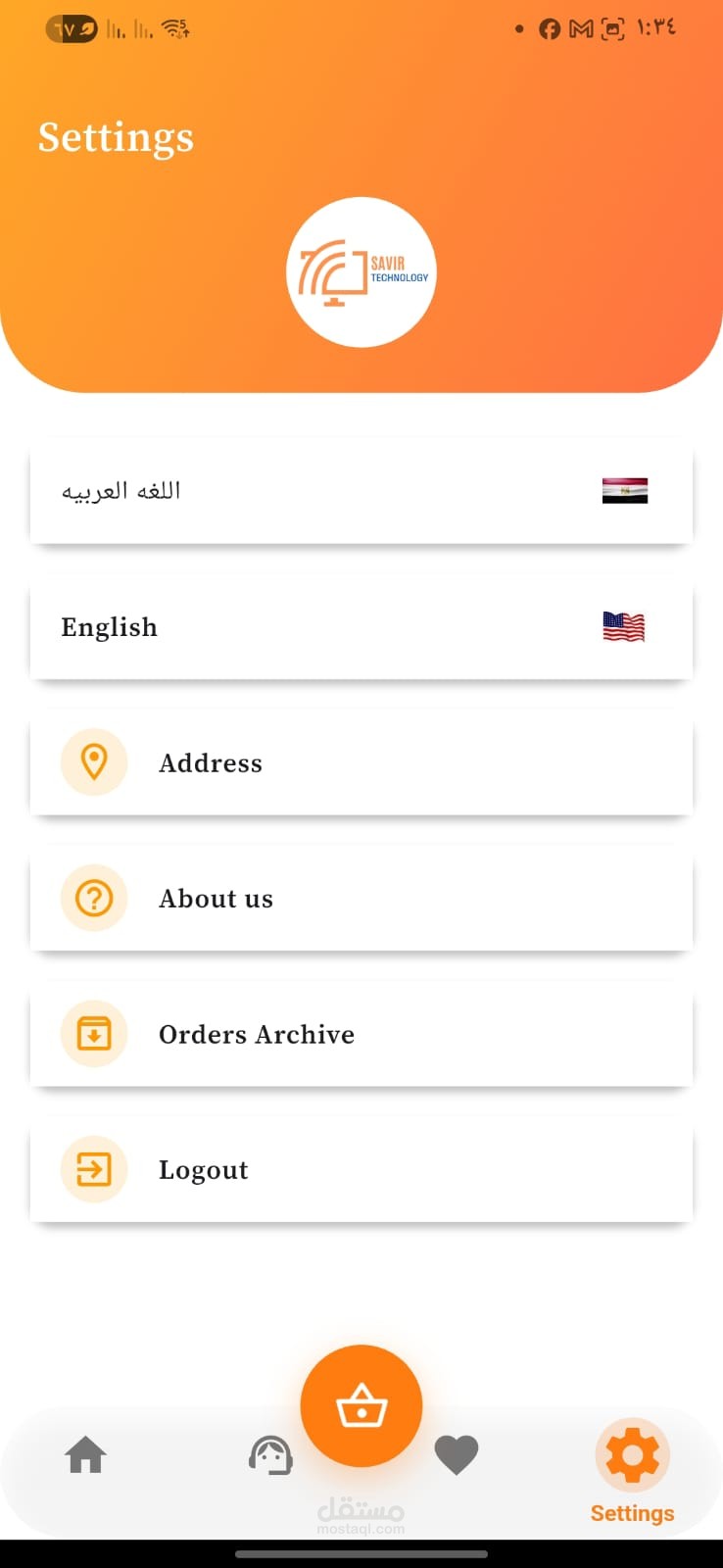723x1568 pixels.
Task: Open the customer support headset tab
Action: click(270, 1455)
